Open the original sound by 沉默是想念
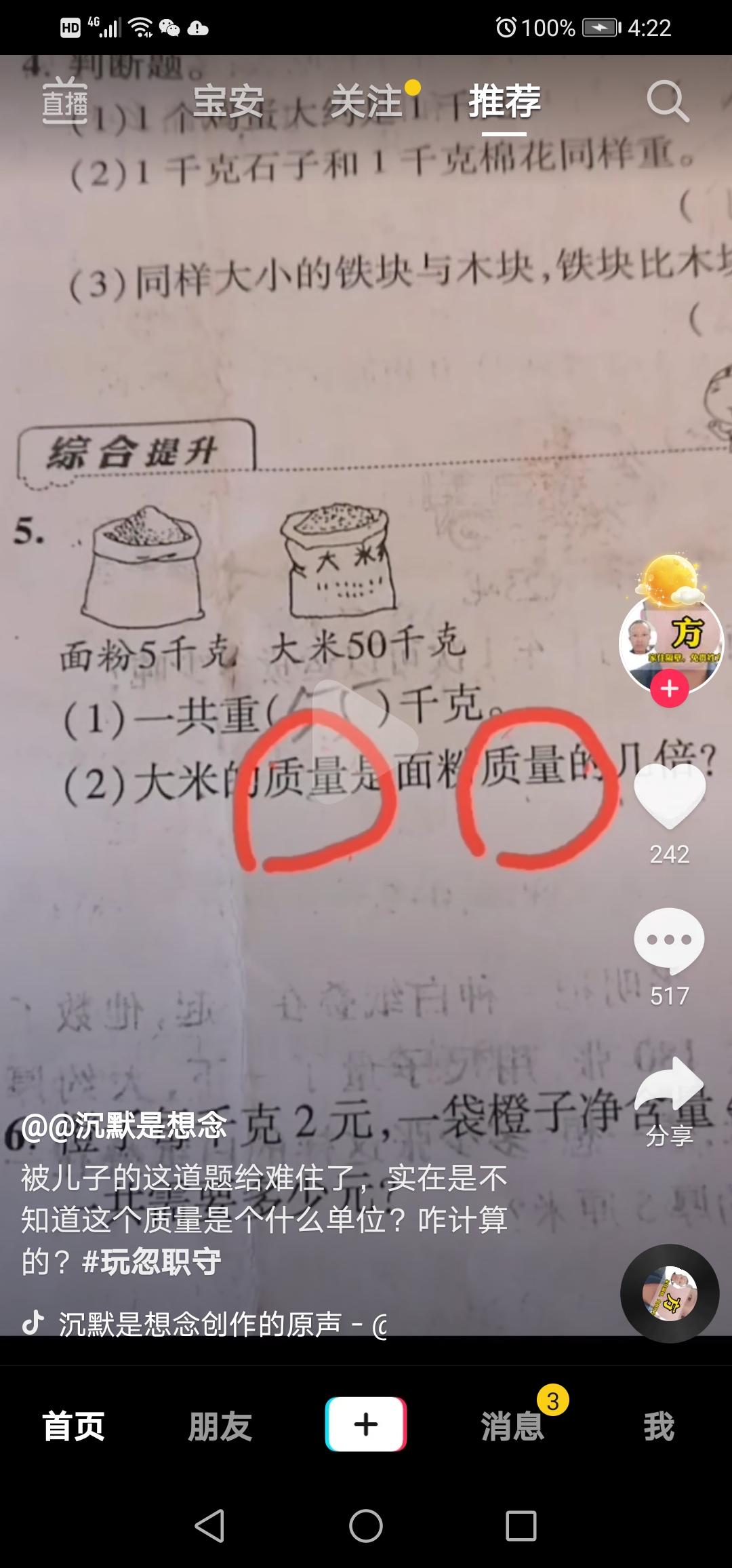732x1568 pixels. click(x=203, y=1323)
